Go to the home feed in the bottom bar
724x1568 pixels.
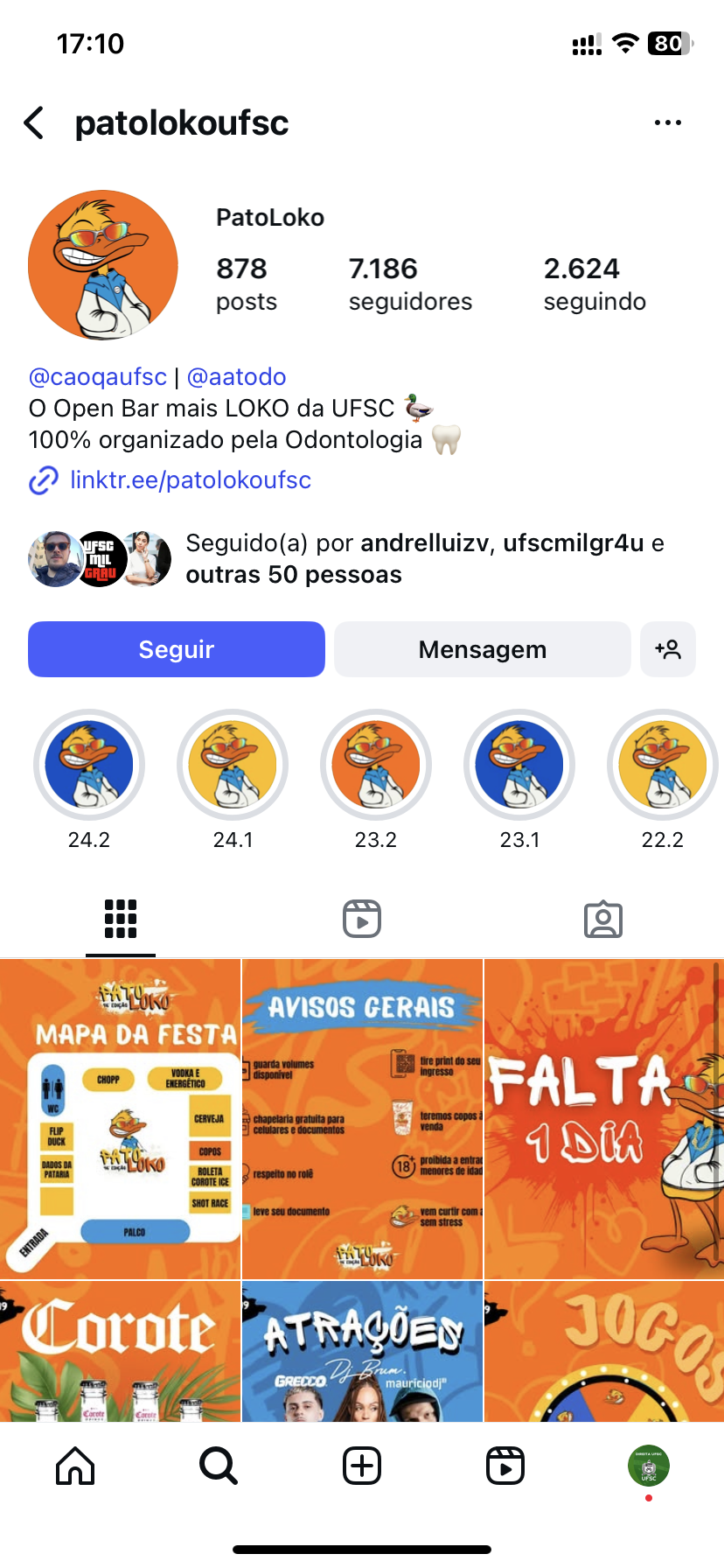click(x=75, y=1466)
